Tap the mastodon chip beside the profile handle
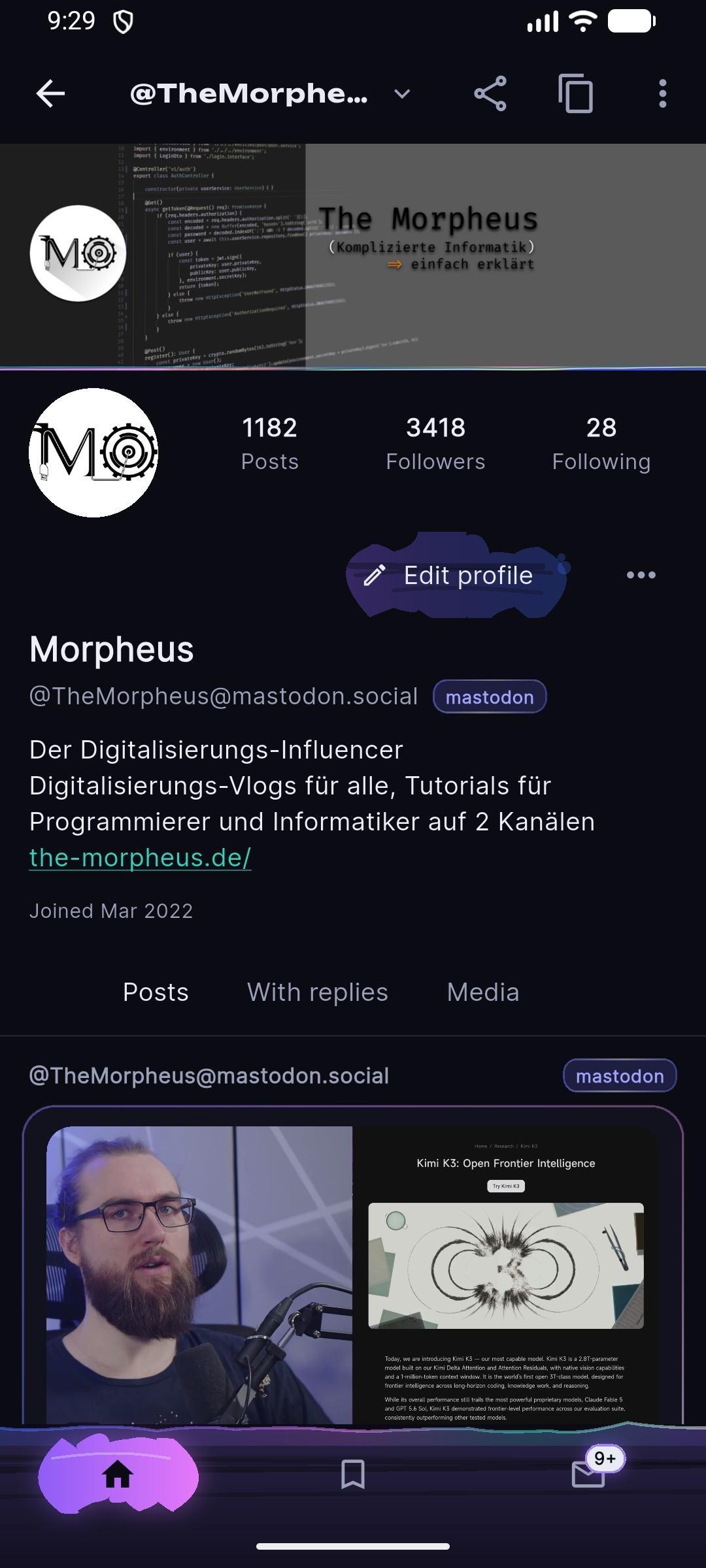This screenshot has width=706, height=1568. 490,697
